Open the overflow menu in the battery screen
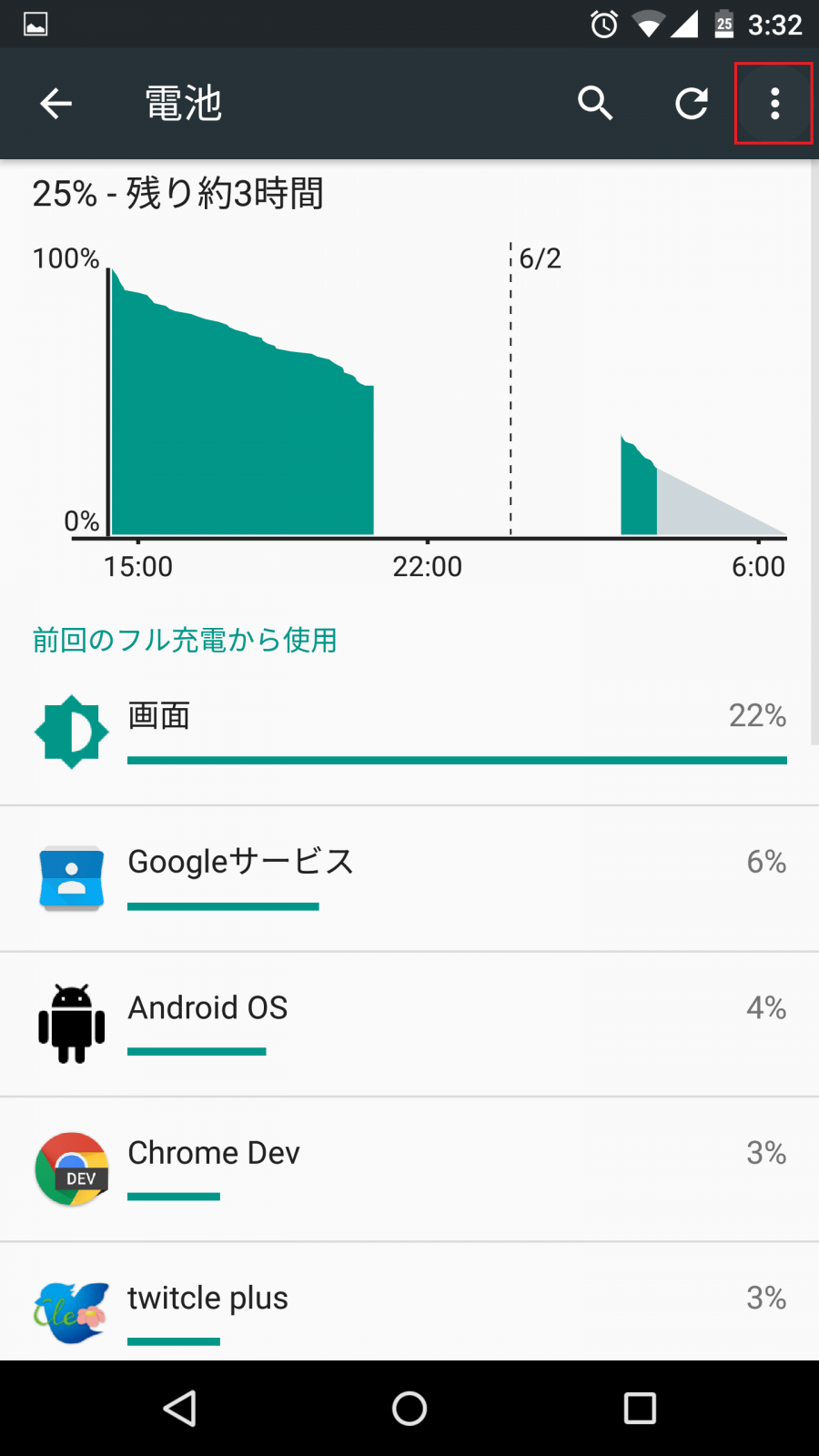The width and height of the screenshot is (819, 1456). (773, 103)
